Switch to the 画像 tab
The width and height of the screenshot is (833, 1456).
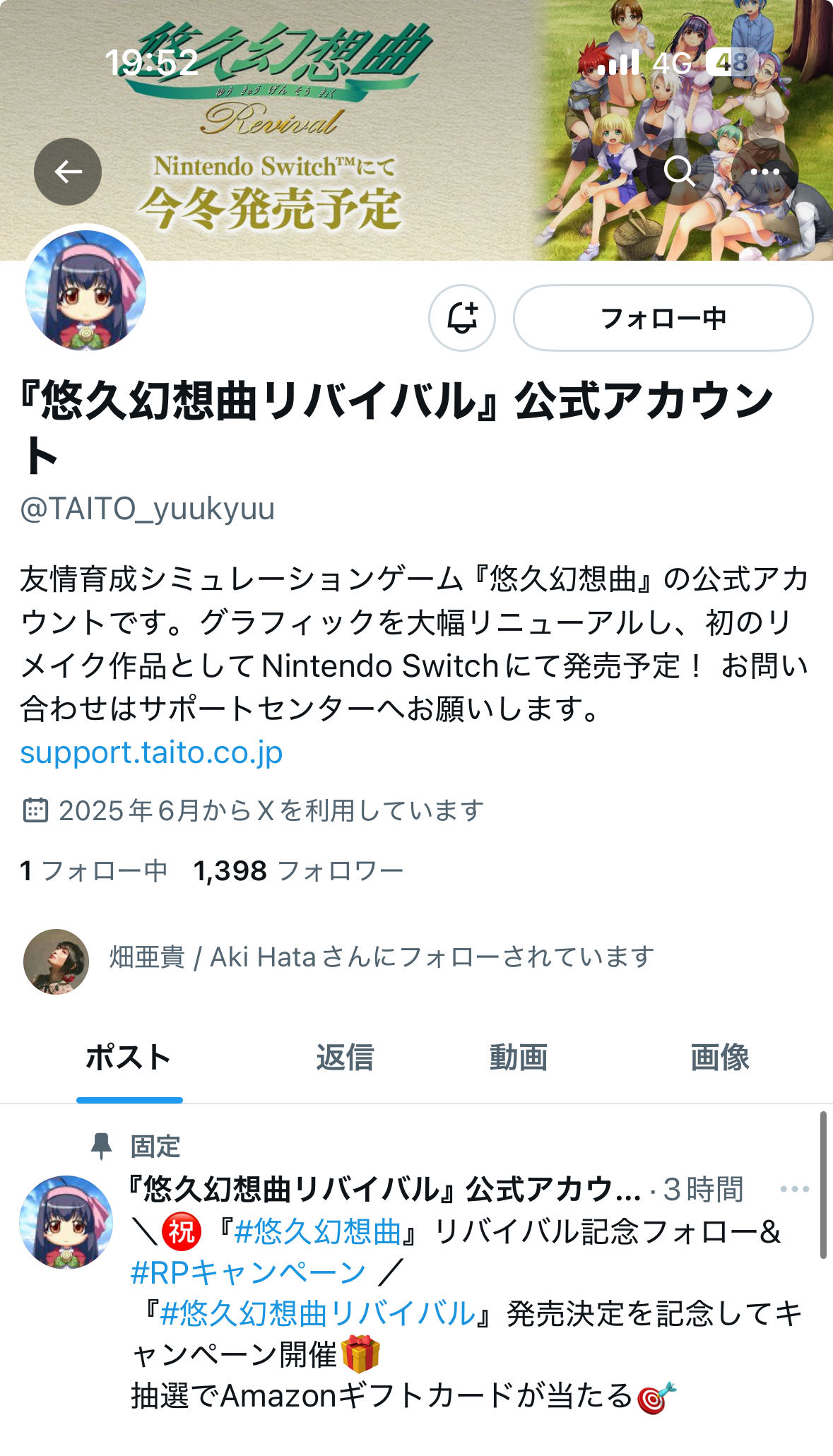(x=719, y=1058)
